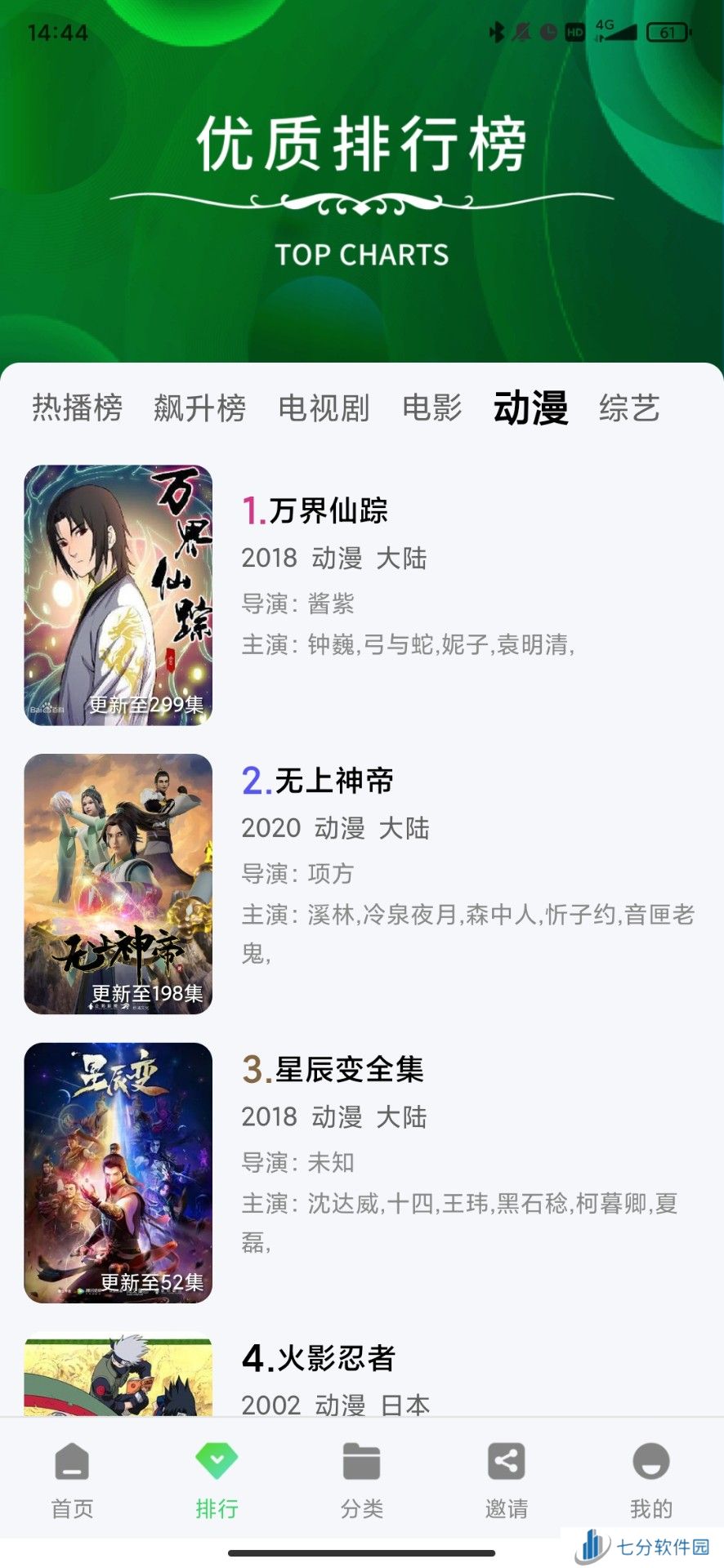Open the 星辰变全集 poster thumbnail
Screen dimensions: 724x1568
(x=118, y=1173)
